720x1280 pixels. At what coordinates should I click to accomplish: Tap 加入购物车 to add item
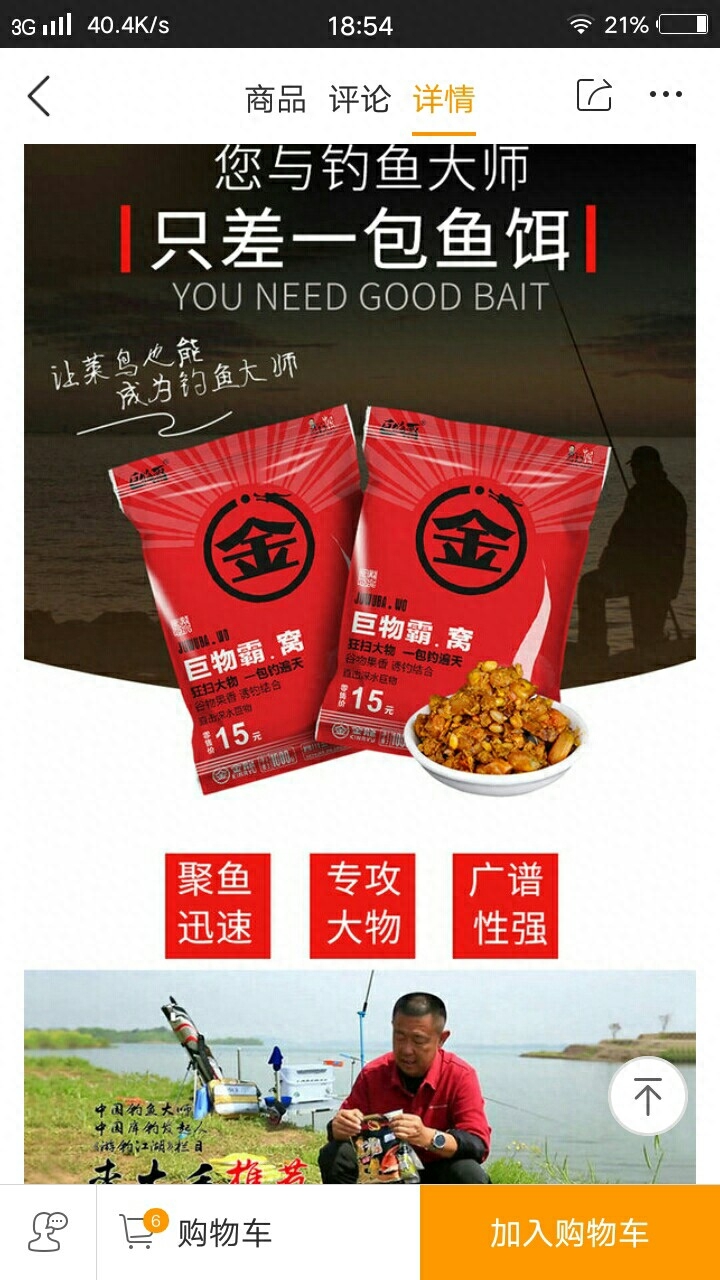coord(569,1232)
